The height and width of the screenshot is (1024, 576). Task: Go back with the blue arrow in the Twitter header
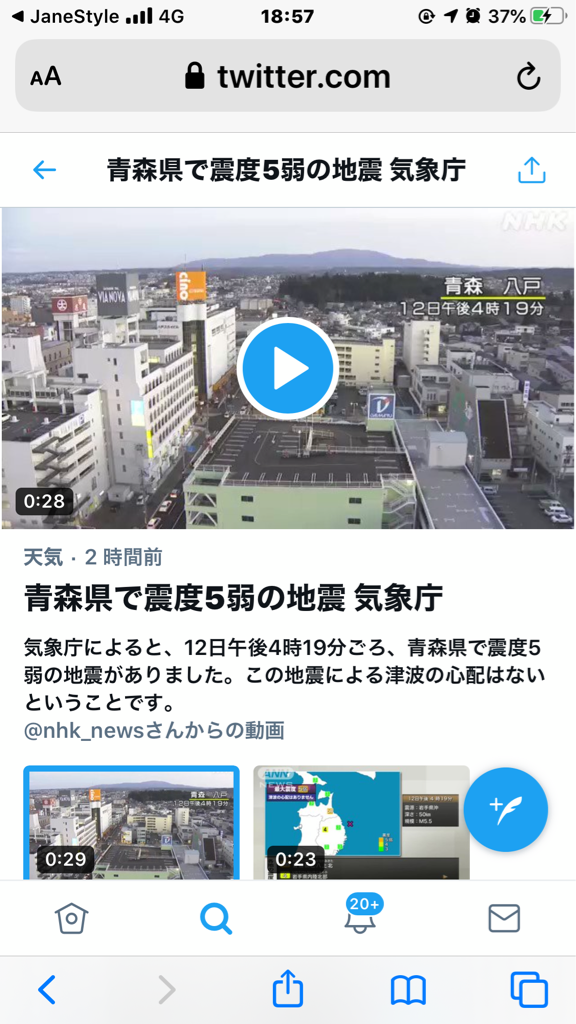click(44, 170)
